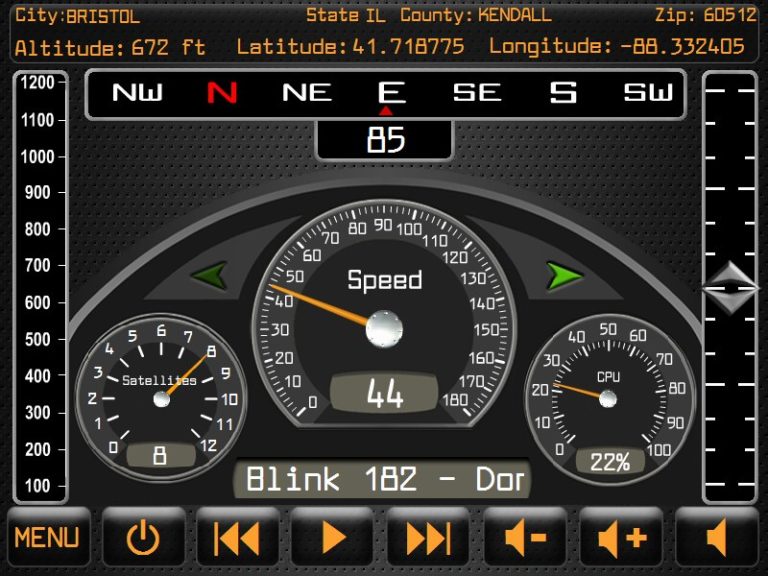Tap the green right arrow
768x576 pixels.
tap(562, 275)
